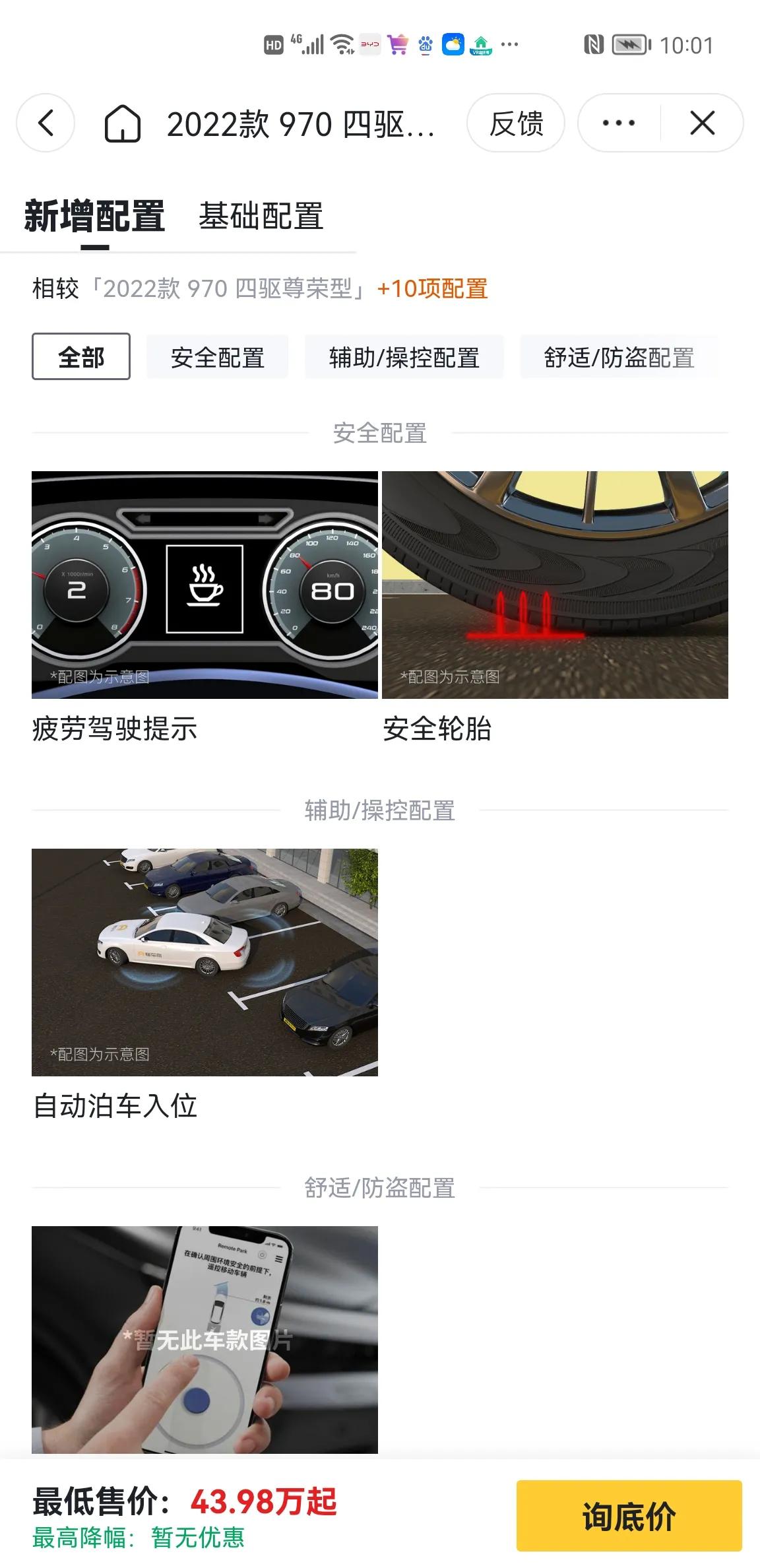
Task: Tap 询底价 to ask for lowest price
Action: click(629, 1516)
